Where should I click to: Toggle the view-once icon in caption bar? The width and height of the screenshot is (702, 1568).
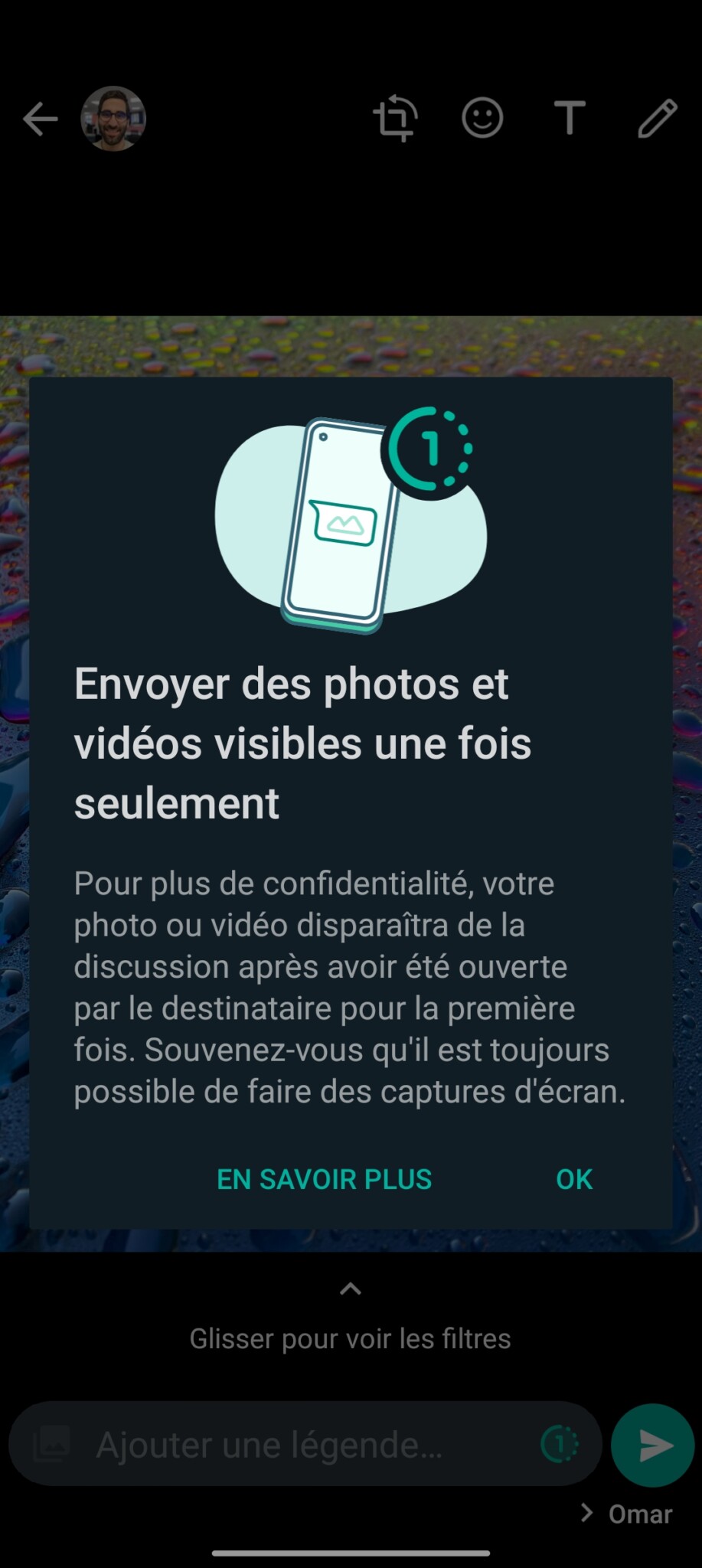560,1445
